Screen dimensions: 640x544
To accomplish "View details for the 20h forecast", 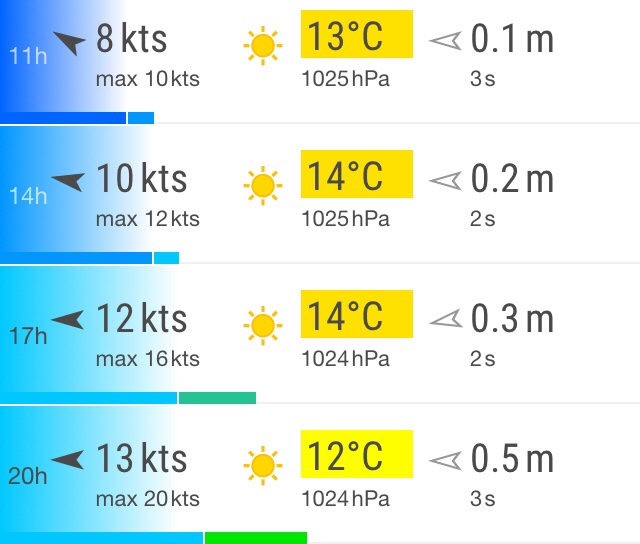I will click(x=320, y=474).
